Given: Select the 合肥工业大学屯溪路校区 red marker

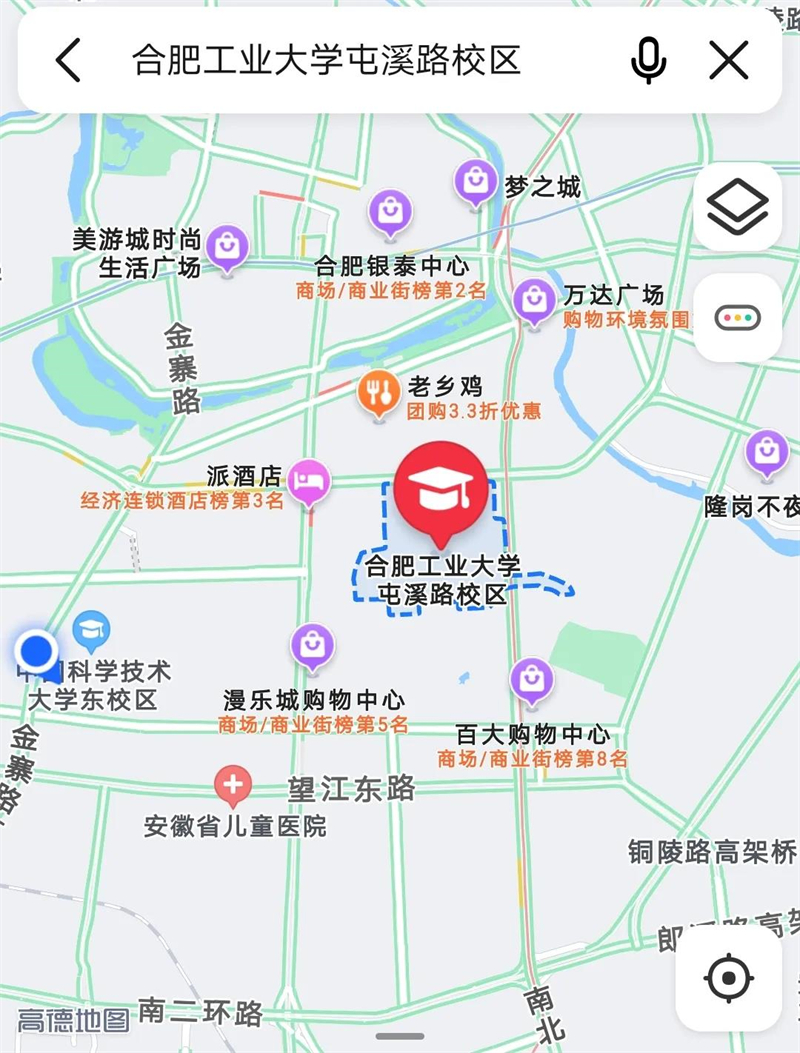Looking at the screenshot, I should [x=440, y=485].
